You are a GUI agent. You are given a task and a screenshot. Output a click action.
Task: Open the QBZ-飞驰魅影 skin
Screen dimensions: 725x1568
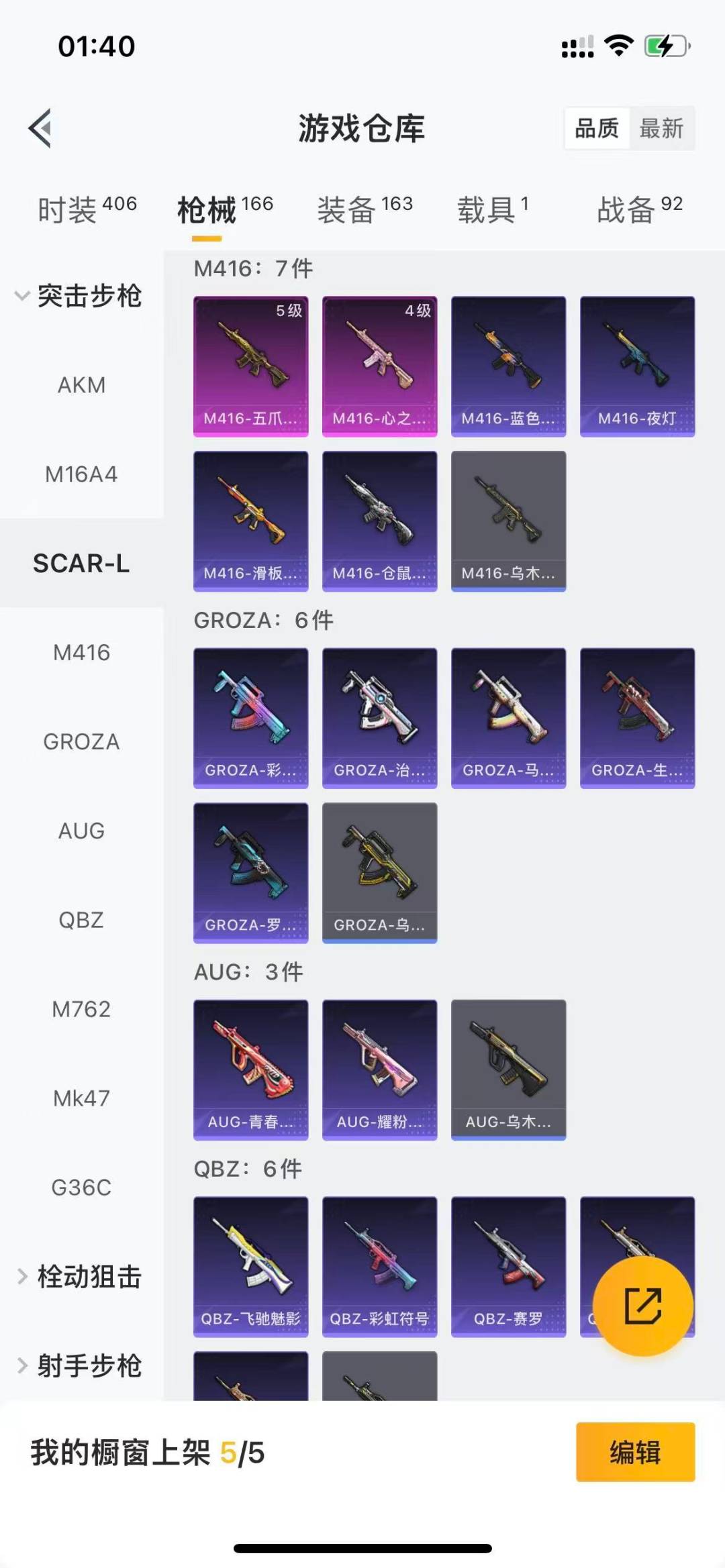coord(251,1267)
